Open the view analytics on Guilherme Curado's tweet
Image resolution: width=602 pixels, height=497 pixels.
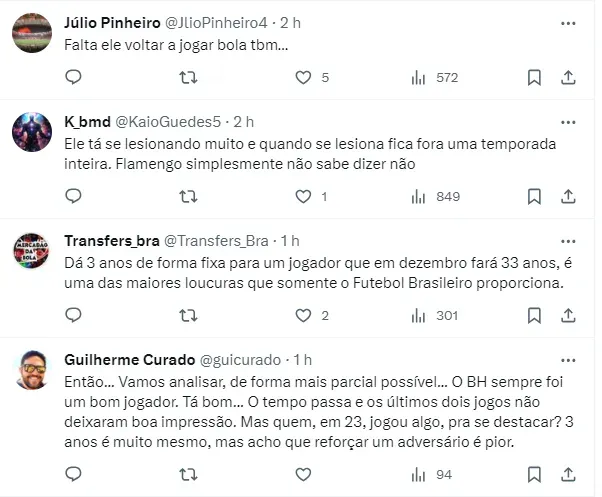point(432,474)
